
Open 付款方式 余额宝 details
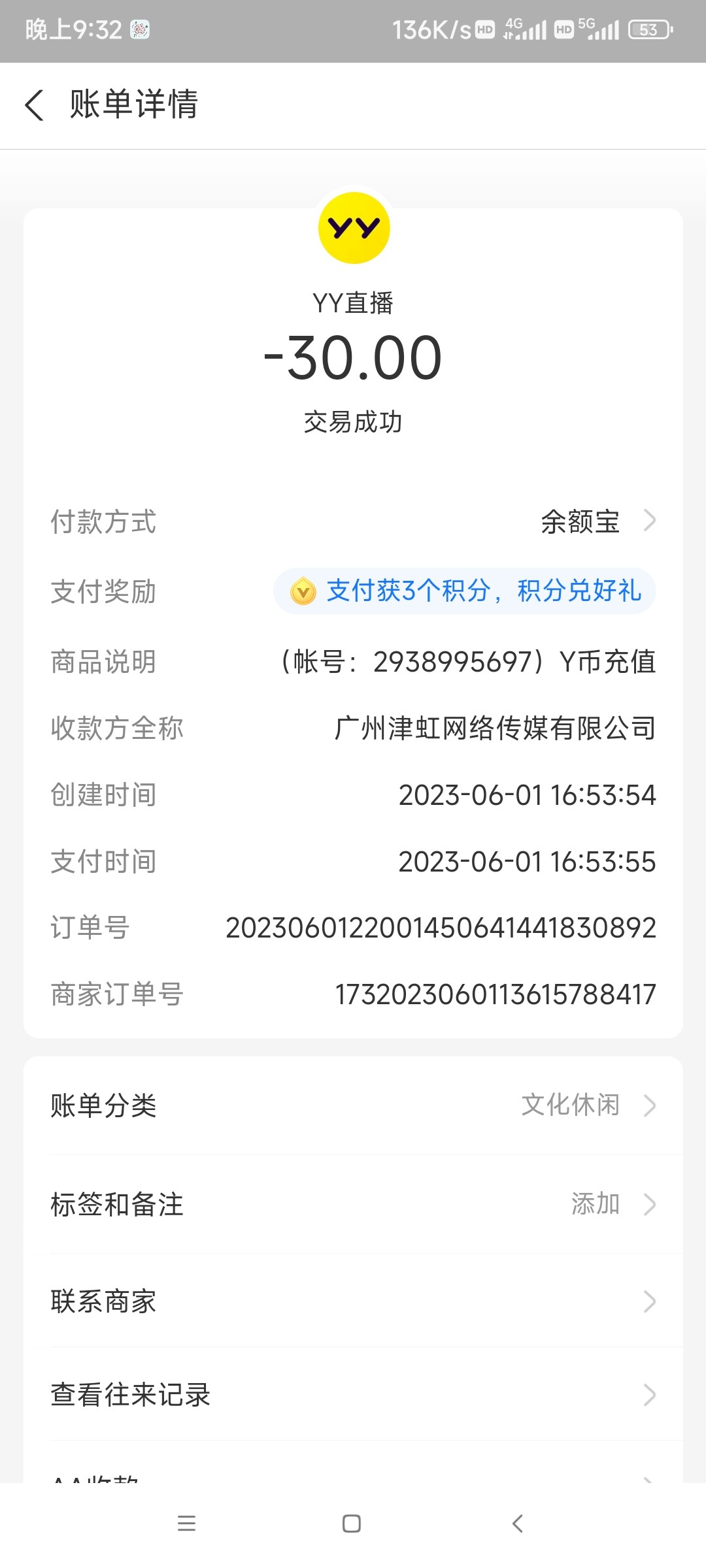pos(596,521)
